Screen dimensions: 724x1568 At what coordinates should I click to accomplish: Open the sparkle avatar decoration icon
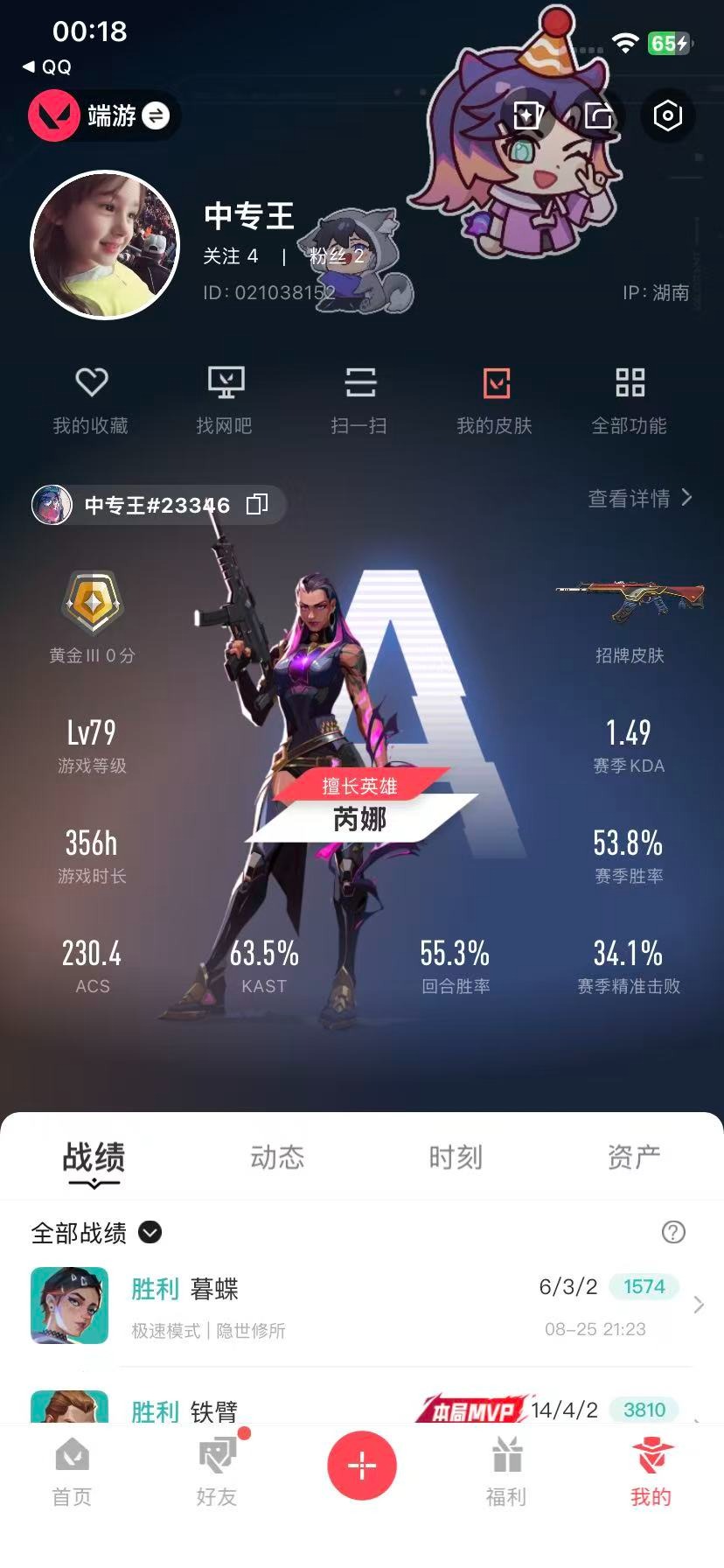click(528, 115)
